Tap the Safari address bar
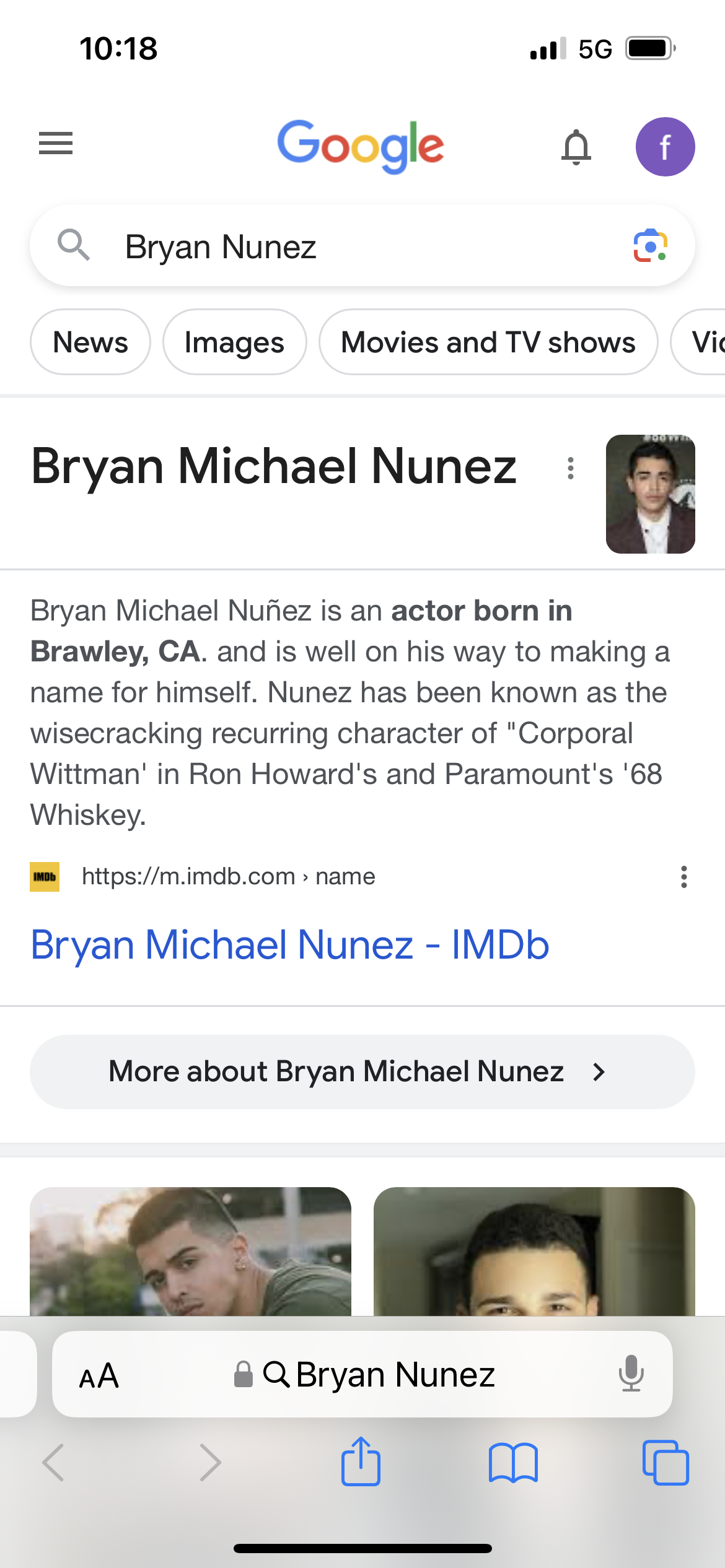725x1568 pixels. click(362, 1374)
